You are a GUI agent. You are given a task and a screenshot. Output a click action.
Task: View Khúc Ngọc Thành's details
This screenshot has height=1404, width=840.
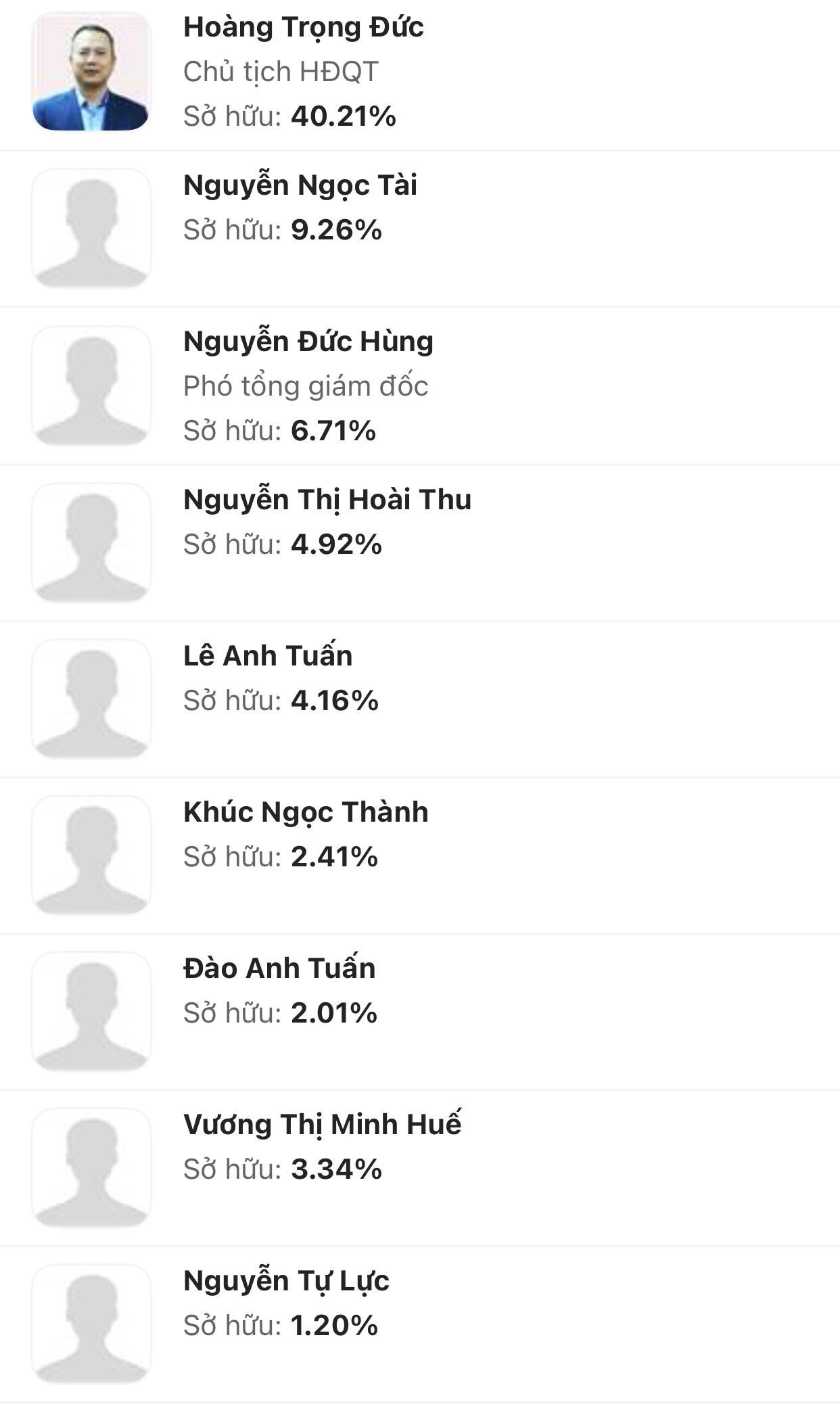coord(306,813)
